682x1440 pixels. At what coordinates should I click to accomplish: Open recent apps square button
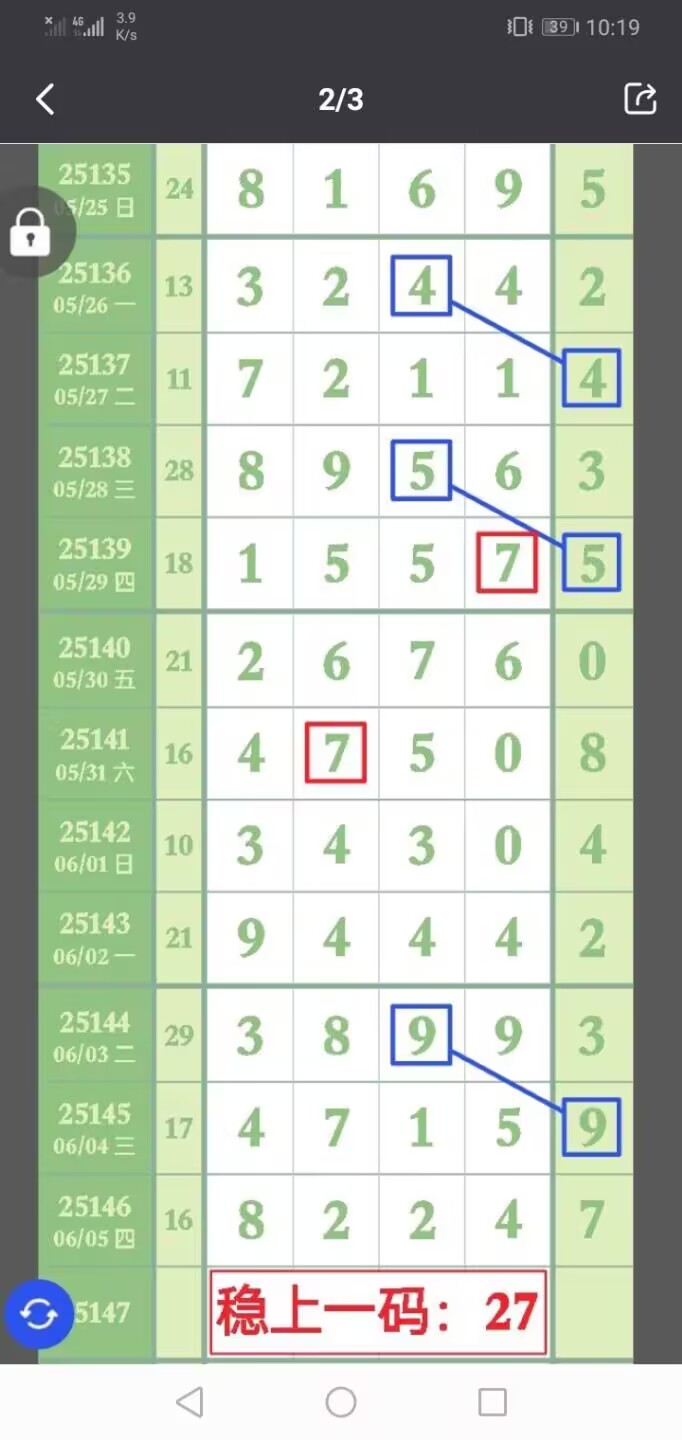[492, 1402]
